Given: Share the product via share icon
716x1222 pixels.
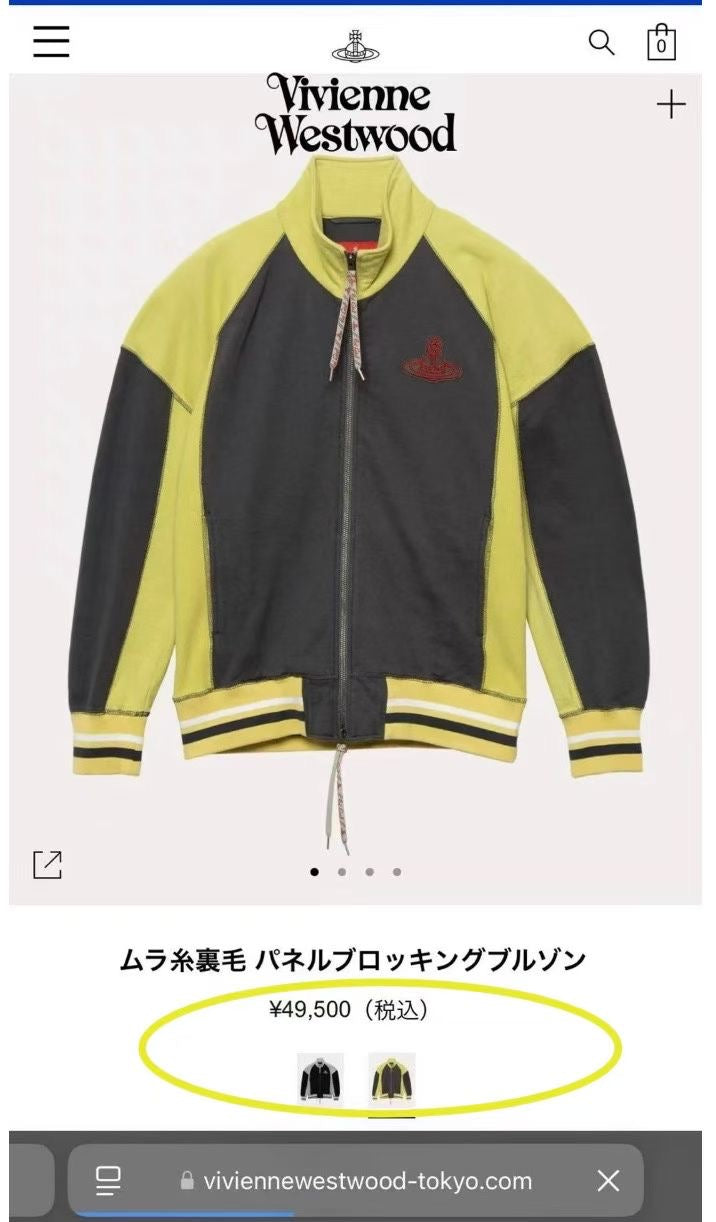Looking at the screenshot, I should 47,864.
